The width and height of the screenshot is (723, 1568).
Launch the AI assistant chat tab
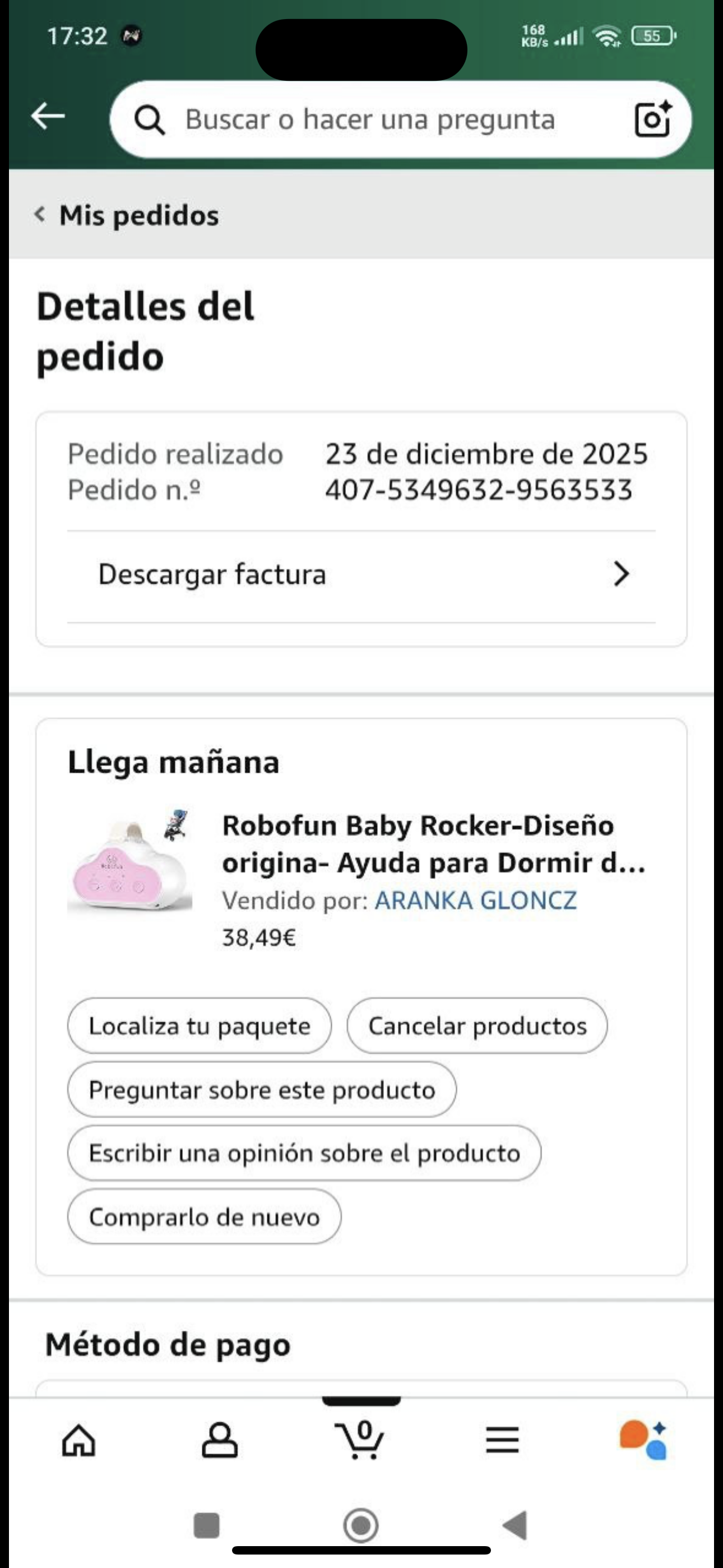(643, 1440)
